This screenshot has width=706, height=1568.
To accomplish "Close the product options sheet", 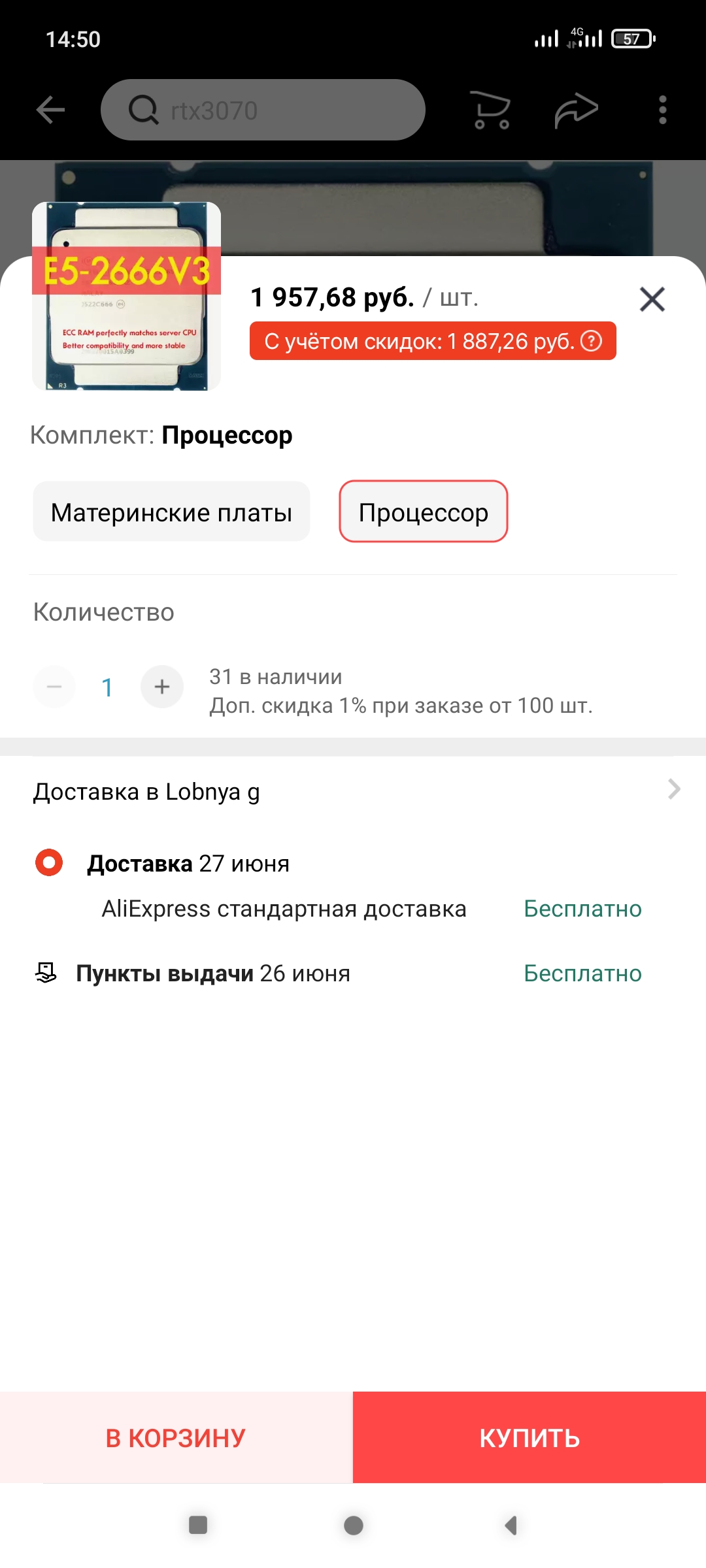I will [652, 300].
